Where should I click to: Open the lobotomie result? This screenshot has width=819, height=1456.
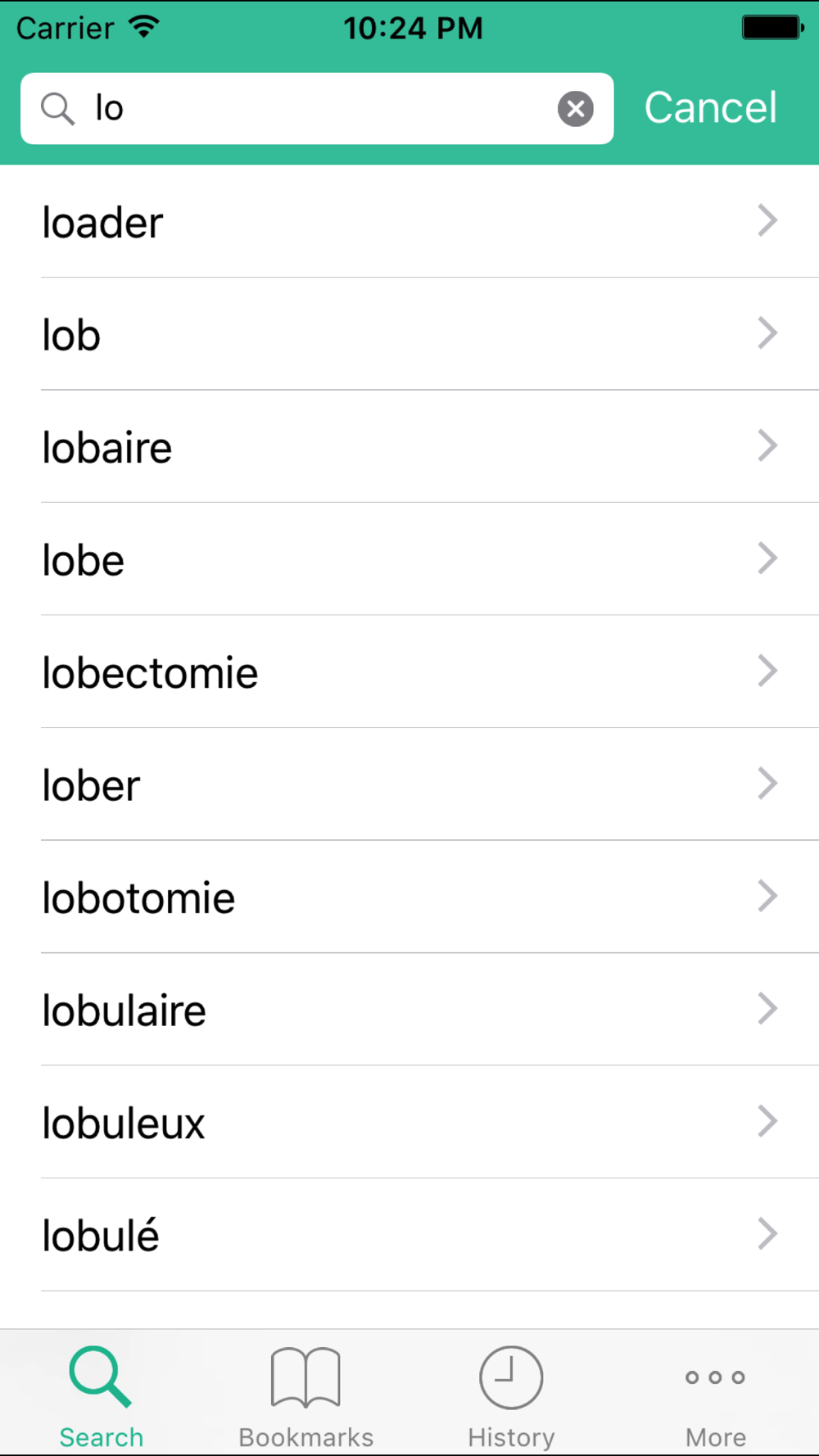pos(409,897)
